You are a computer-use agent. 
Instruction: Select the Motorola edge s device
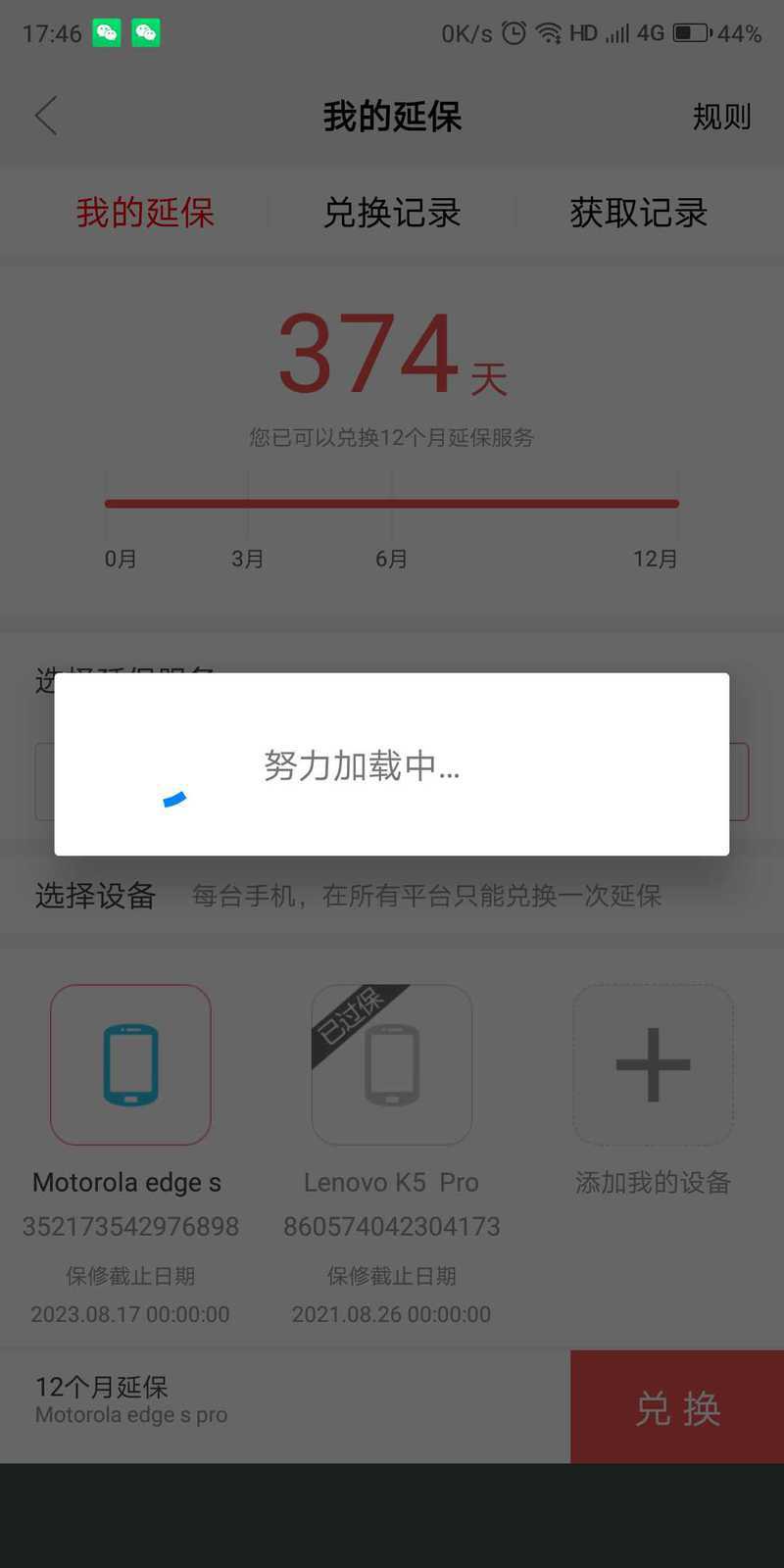pos(130,1065)
